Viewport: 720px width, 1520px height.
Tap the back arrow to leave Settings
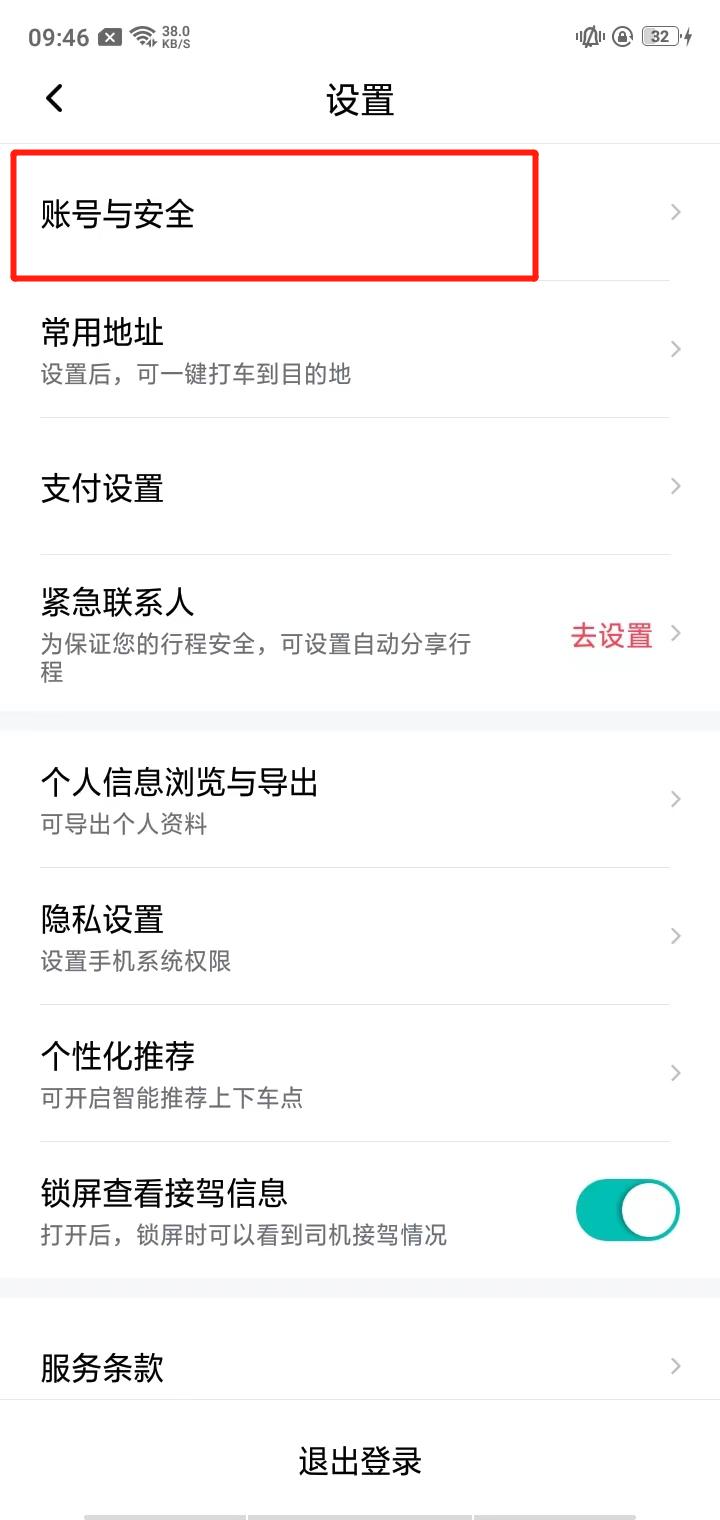(x=55, y=99)
